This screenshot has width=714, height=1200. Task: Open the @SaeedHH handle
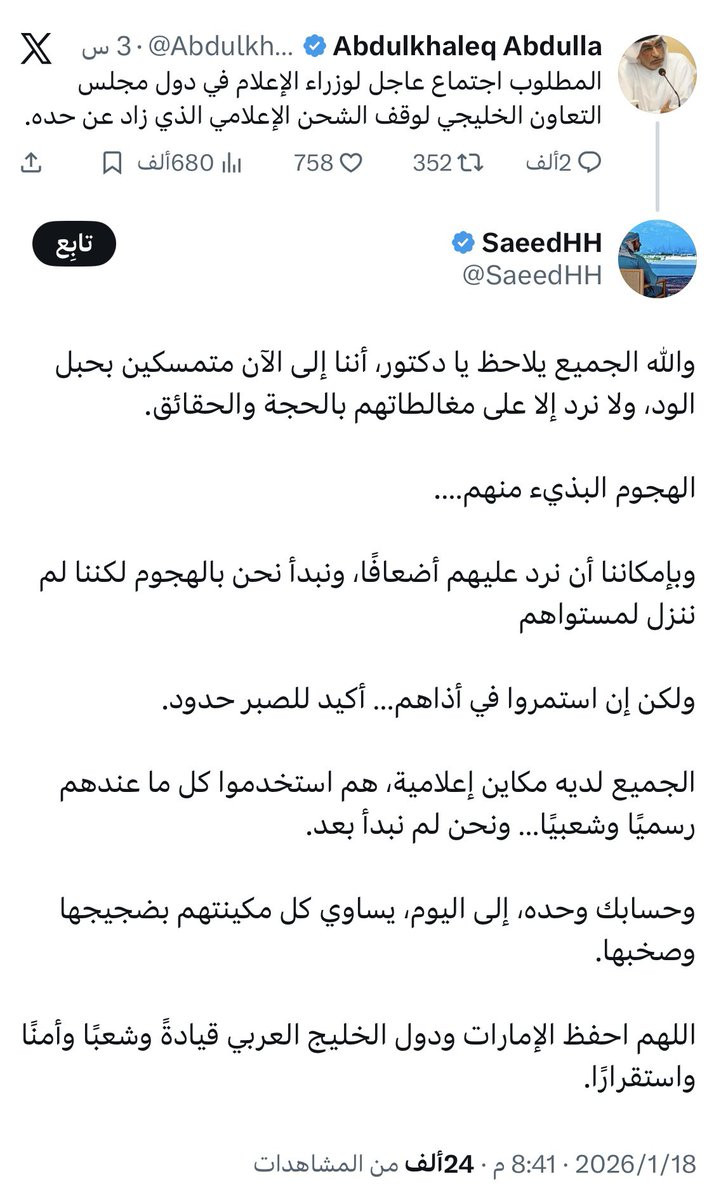(x=532, y=276)
